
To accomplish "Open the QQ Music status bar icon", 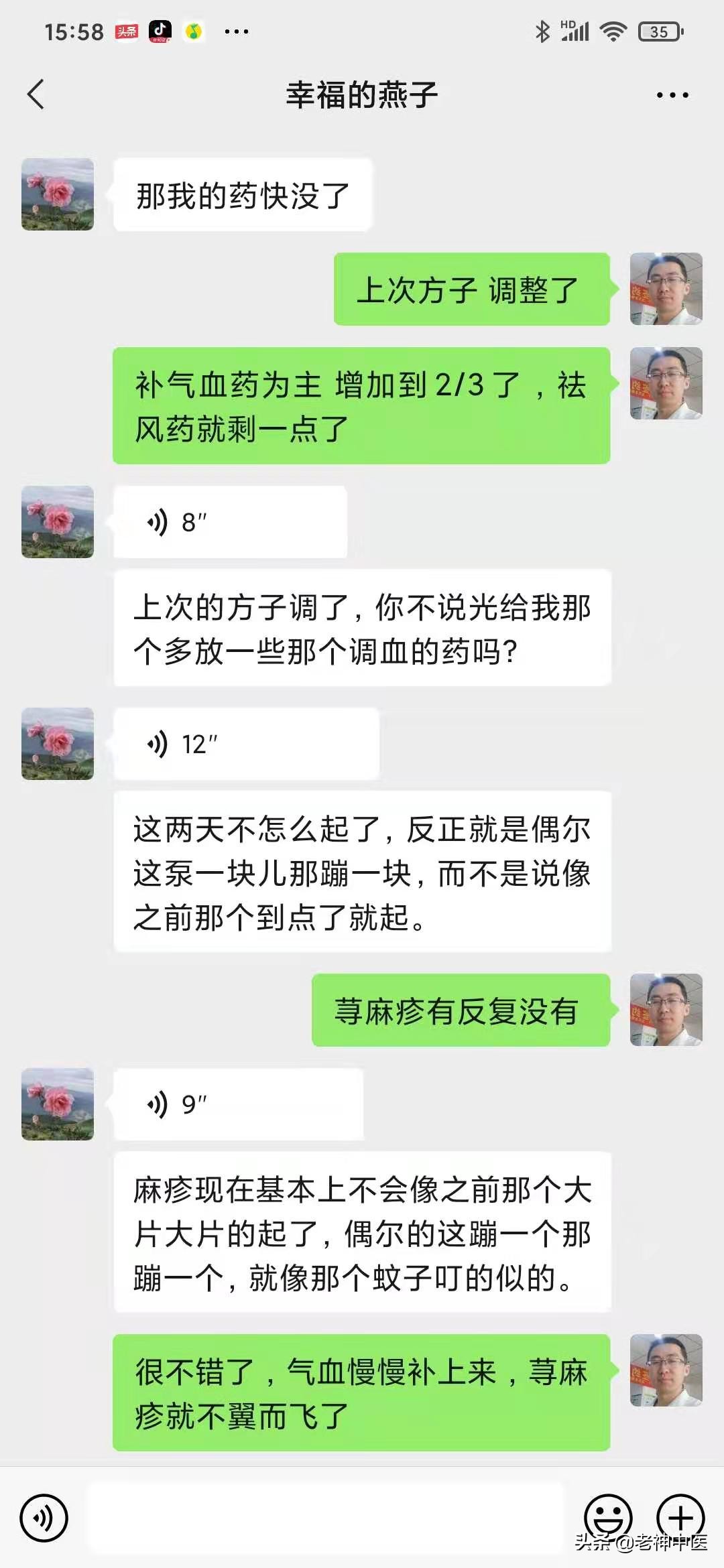I will [x=194, y=29].
